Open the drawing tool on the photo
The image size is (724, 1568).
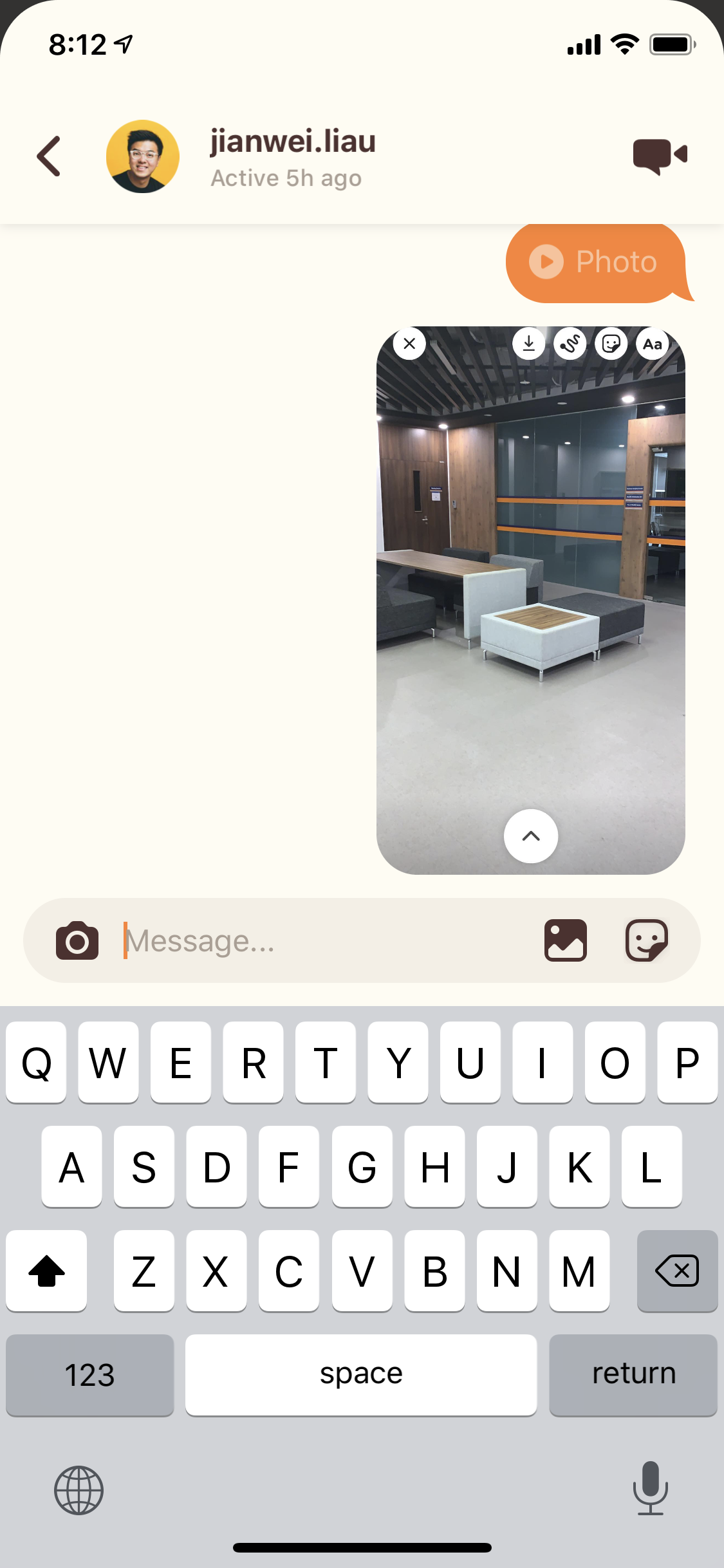(570, 344)
